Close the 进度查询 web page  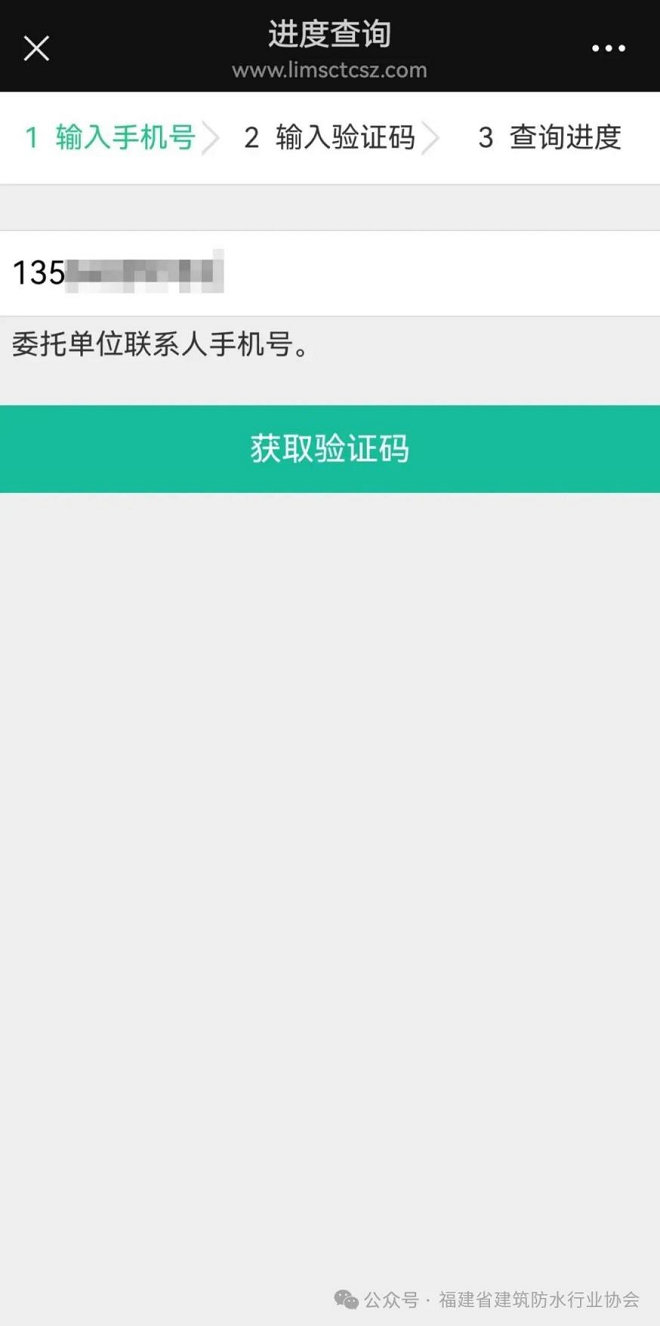tap(37, 48)
